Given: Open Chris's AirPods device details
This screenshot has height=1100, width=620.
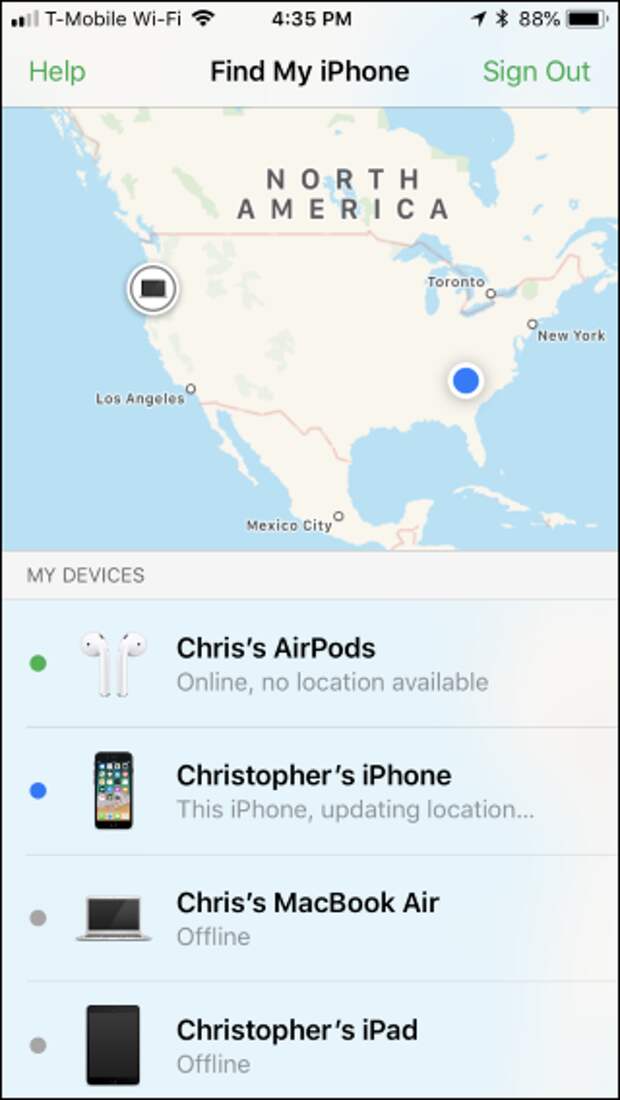Looking at the screenshot, I should 310,663.
